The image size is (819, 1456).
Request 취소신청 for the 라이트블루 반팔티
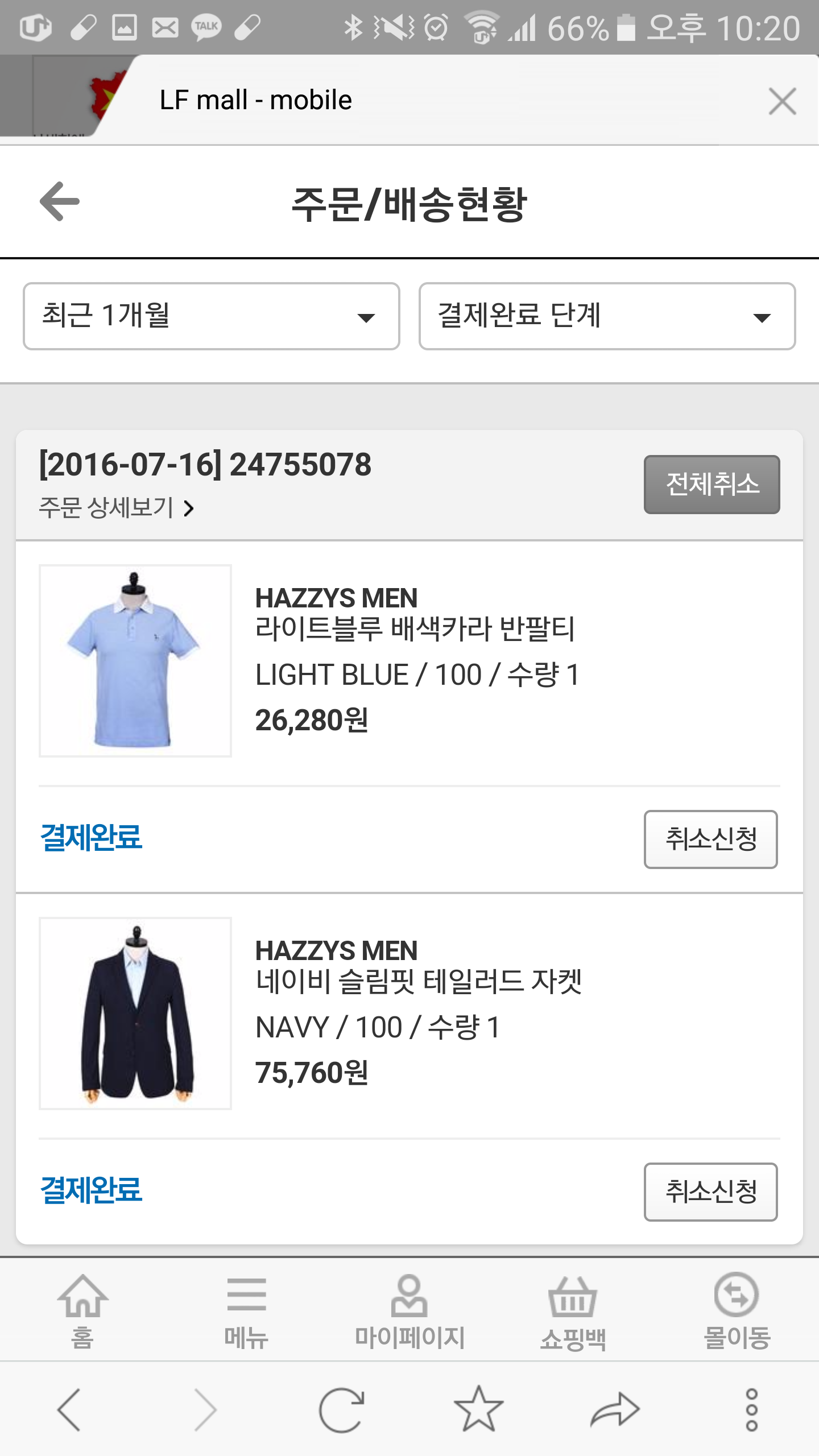pyautogui.click(x=710, y=839)
